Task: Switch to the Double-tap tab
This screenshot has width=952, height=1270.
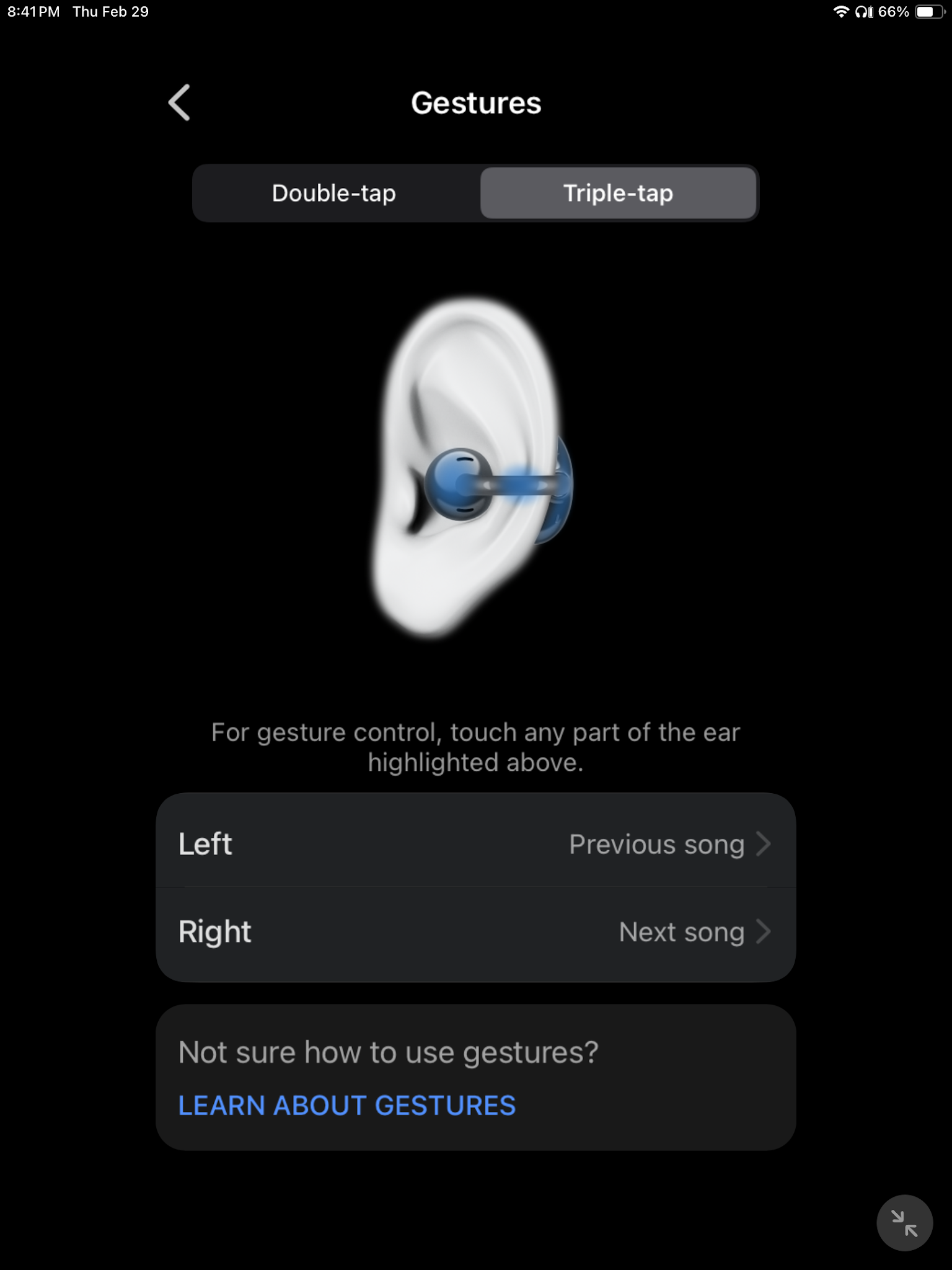Action: coord(335,193)
